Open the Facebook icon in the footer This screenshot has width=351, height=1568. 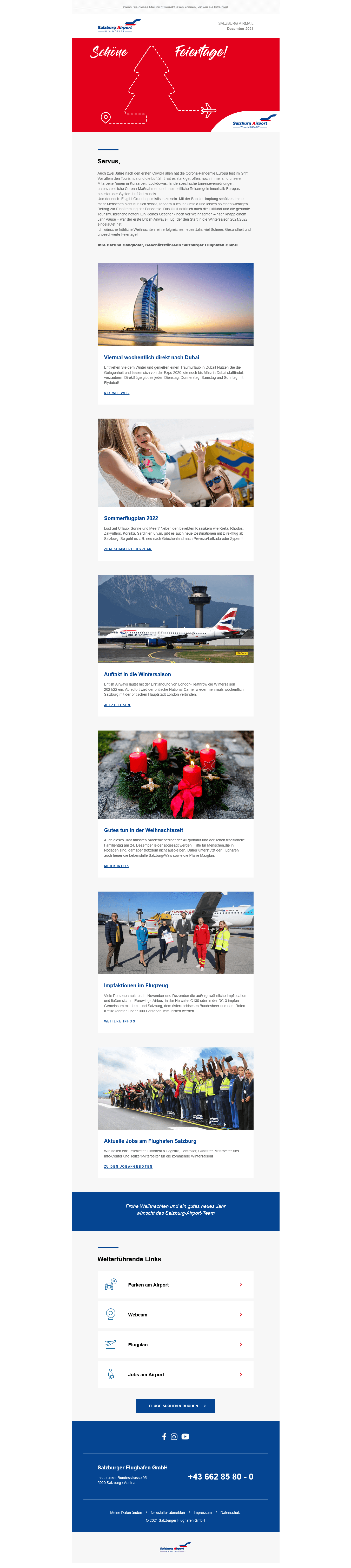click(164, 1437)
